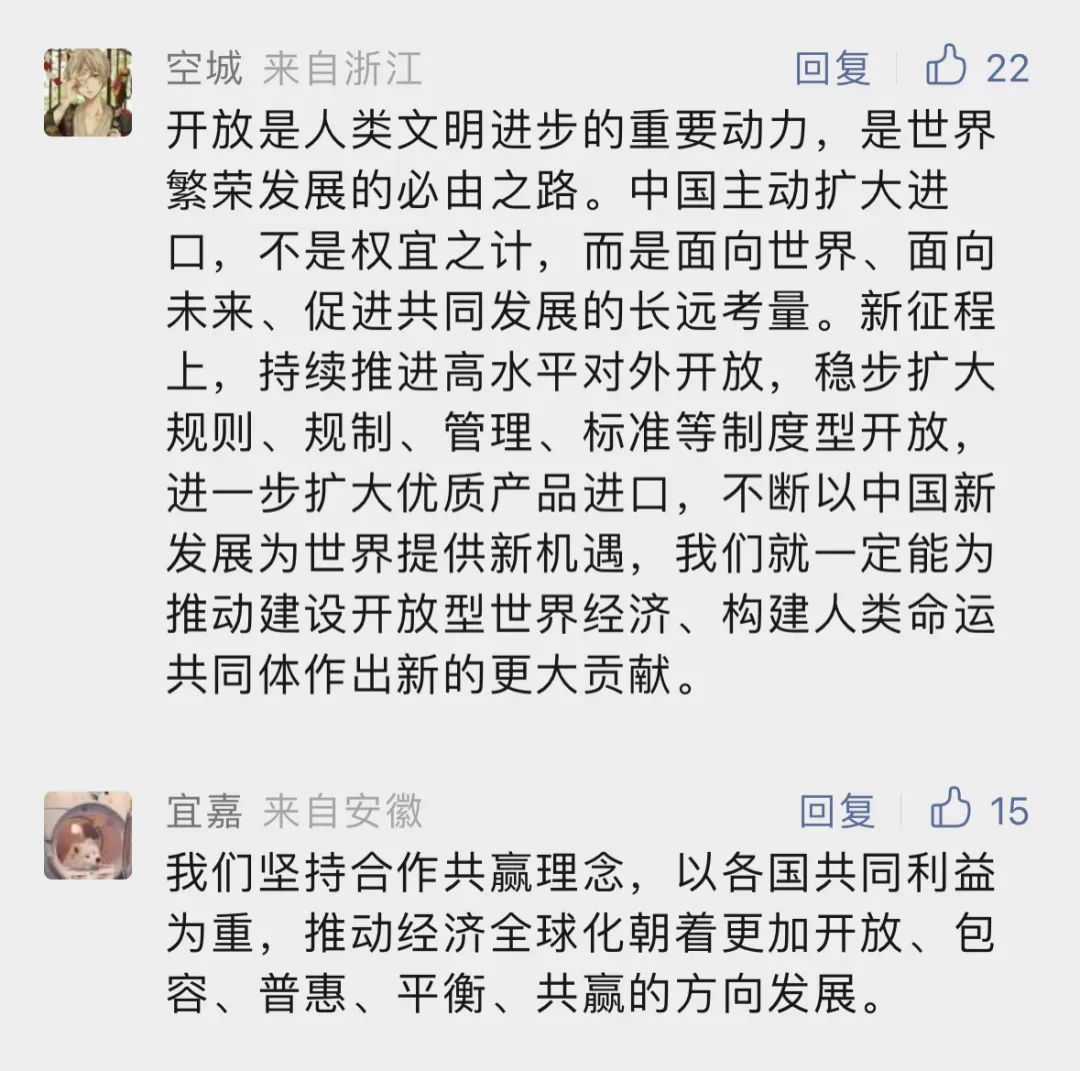Viewport: 1080px width, 1071px height.
Task: Open 空城's profile avatar
Action: coord(88,92)
